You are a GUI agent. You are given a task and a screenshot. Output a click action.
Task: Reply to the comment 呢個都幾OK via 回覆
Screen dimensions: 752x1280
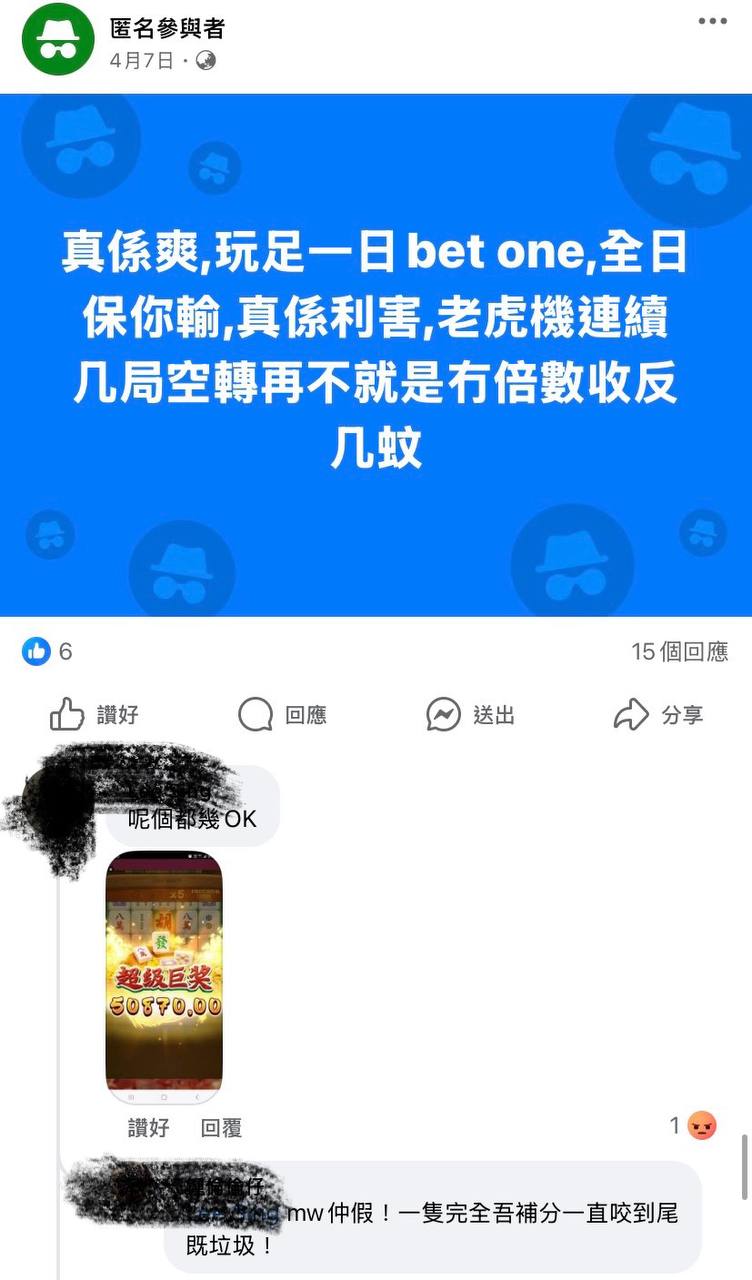coord(221,1128)
